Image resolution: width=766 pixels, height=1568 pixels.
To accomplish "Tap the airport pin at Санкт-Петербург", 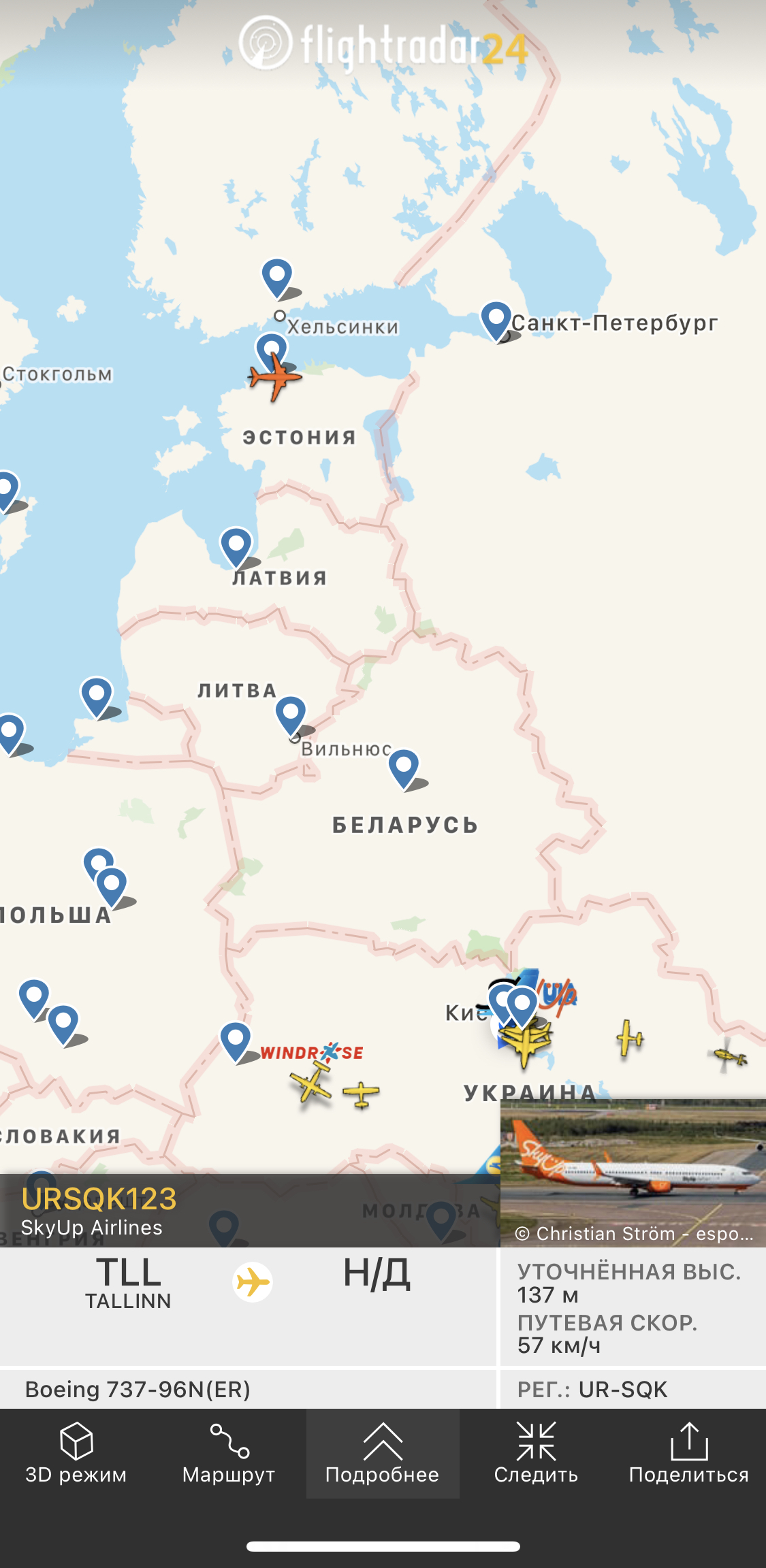I will point(496,318).
